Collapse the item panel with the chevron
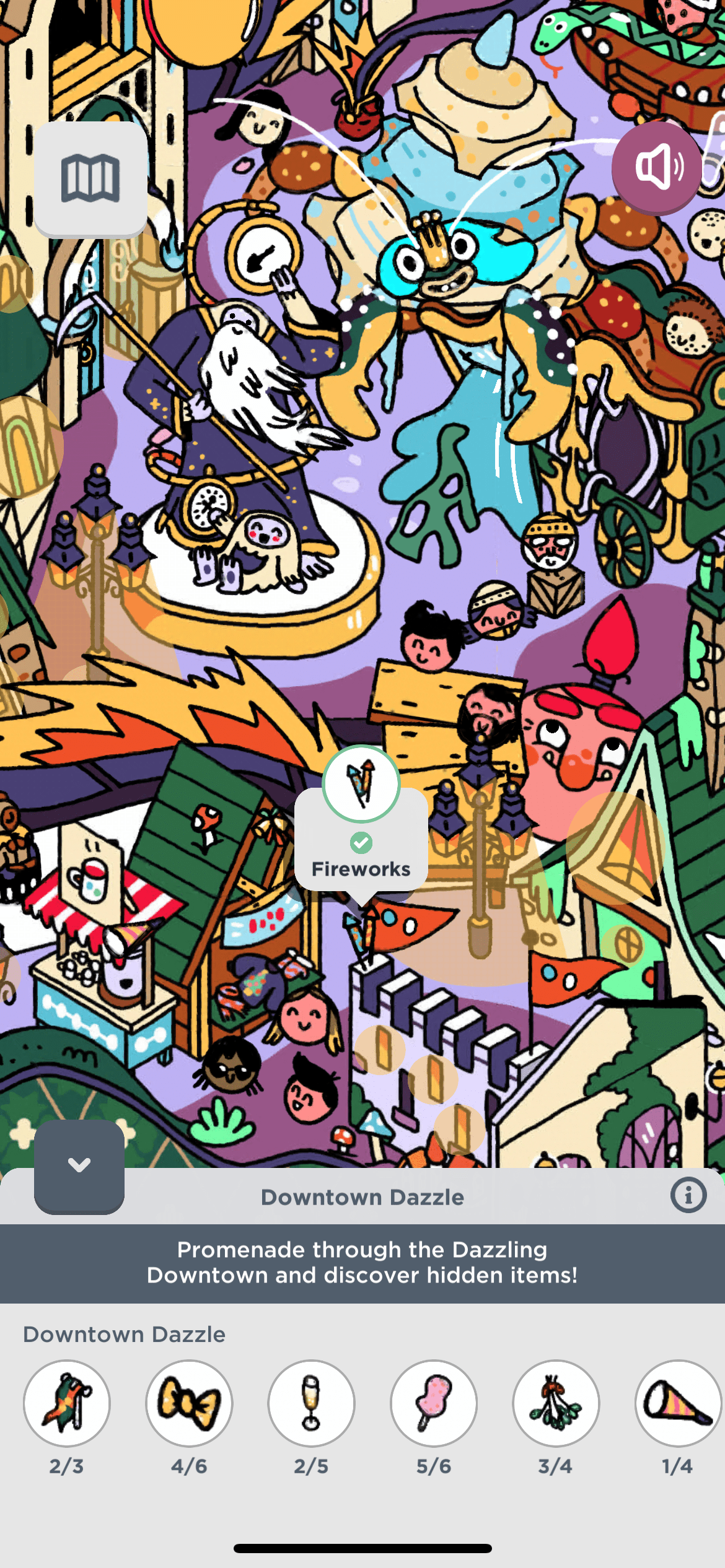Image resolution: width=725 pixels, height=1568 pixels. point(79,1165)
